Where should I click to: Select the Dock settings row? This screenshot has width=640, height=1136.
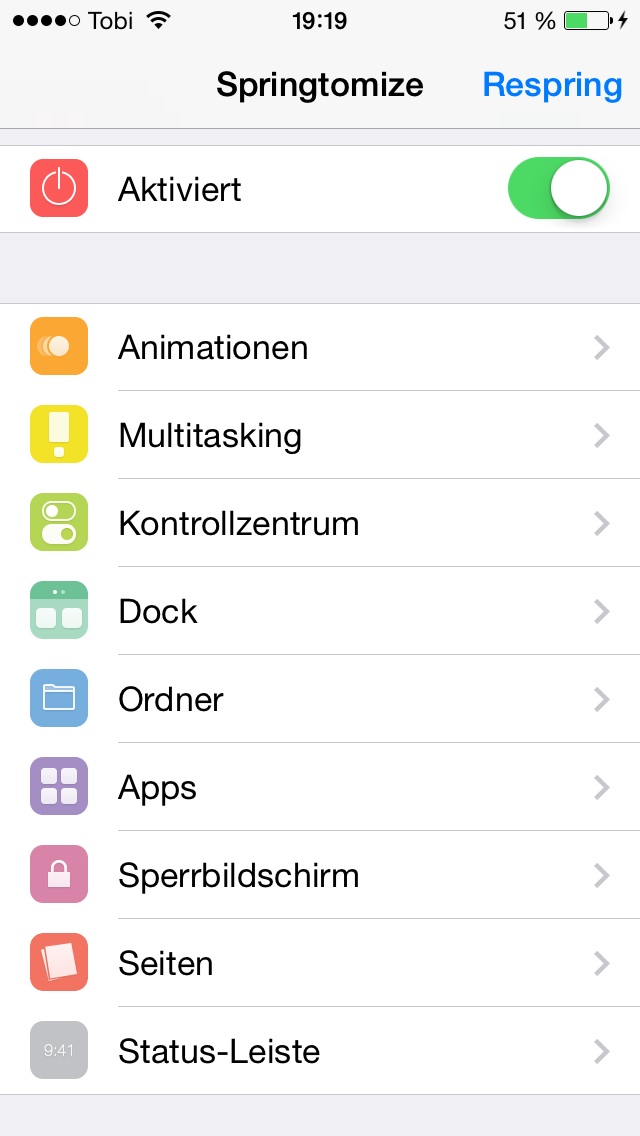click(x=320, y=612)
